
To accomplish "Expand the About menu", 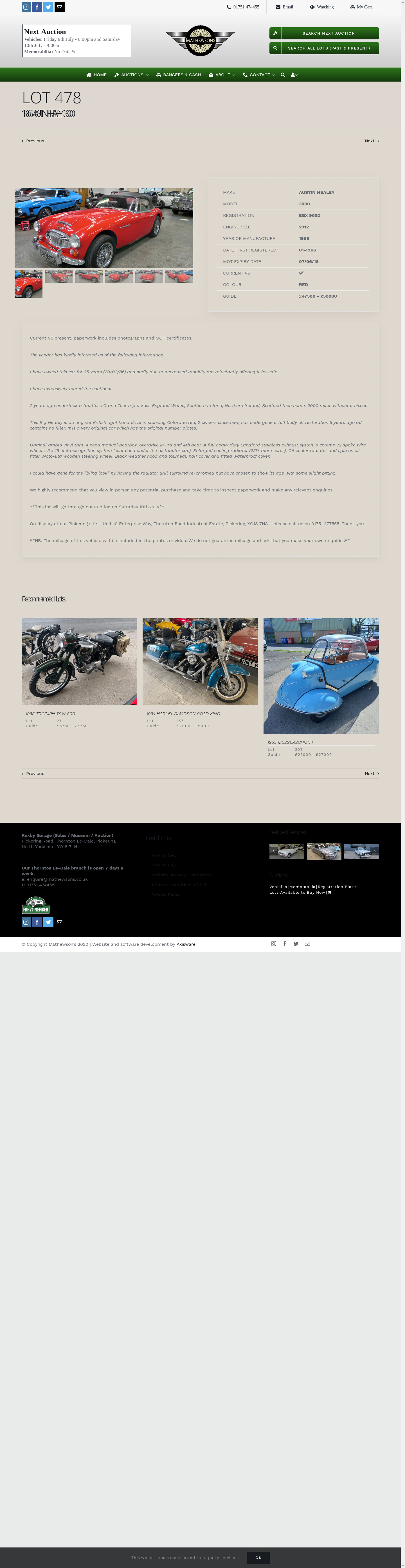I will (x=222, y=75).
